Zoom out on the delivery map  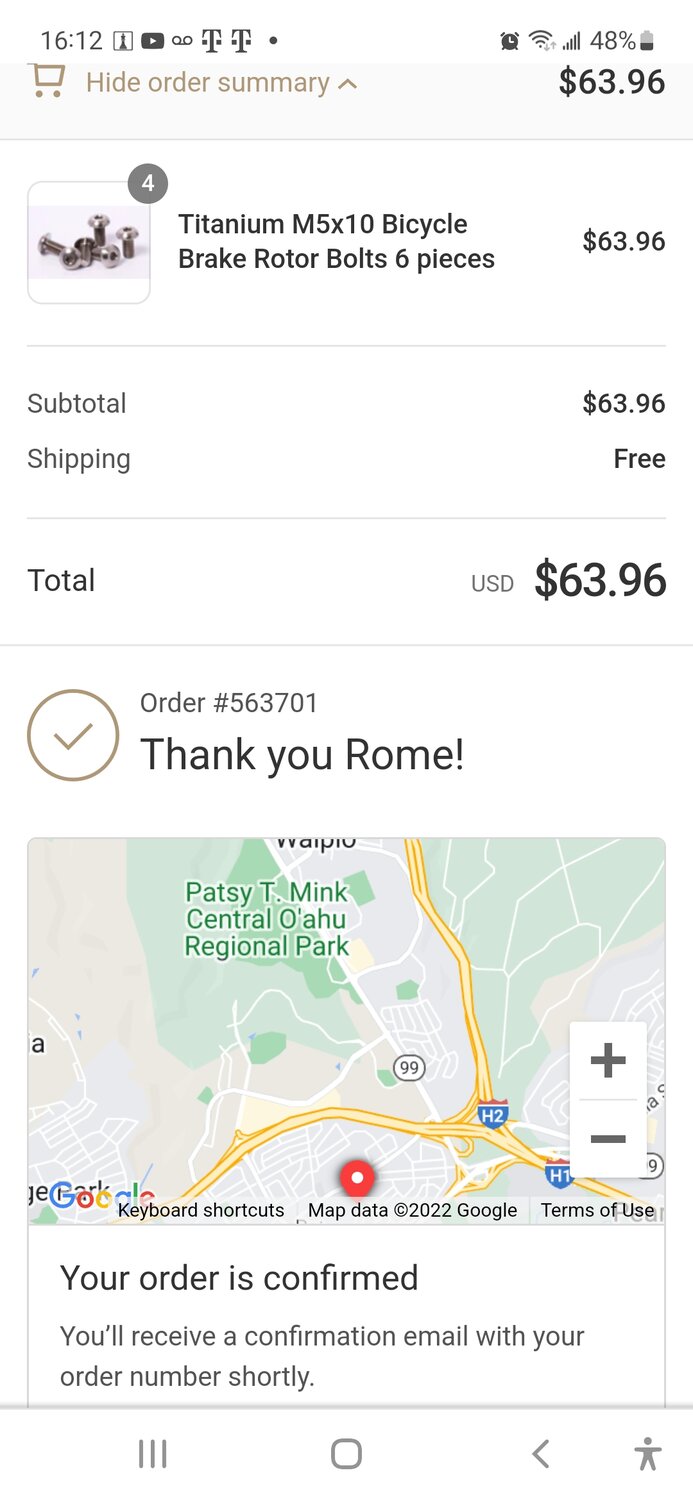[608, 1139]
